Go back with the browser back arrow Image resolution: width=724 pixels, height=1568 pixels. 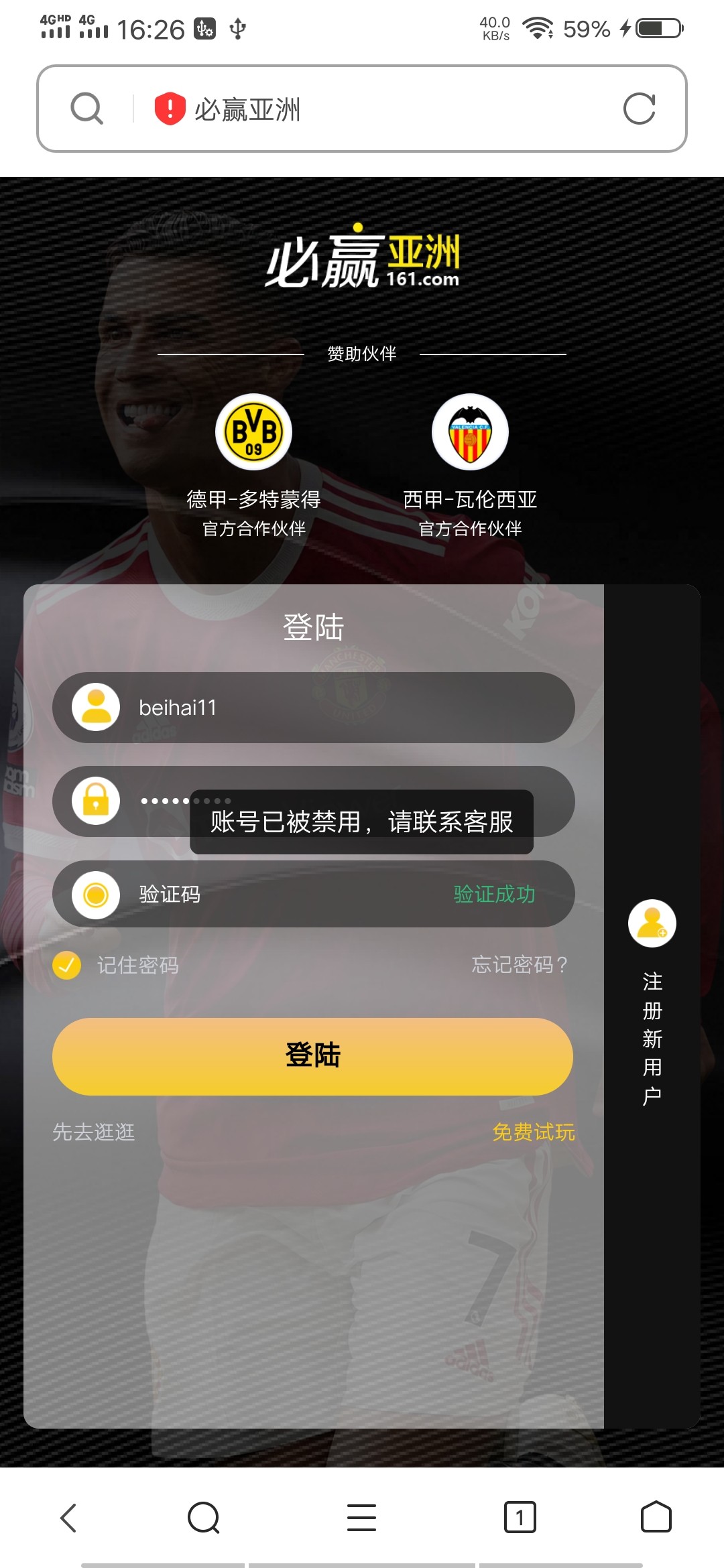click(68, 1518)
